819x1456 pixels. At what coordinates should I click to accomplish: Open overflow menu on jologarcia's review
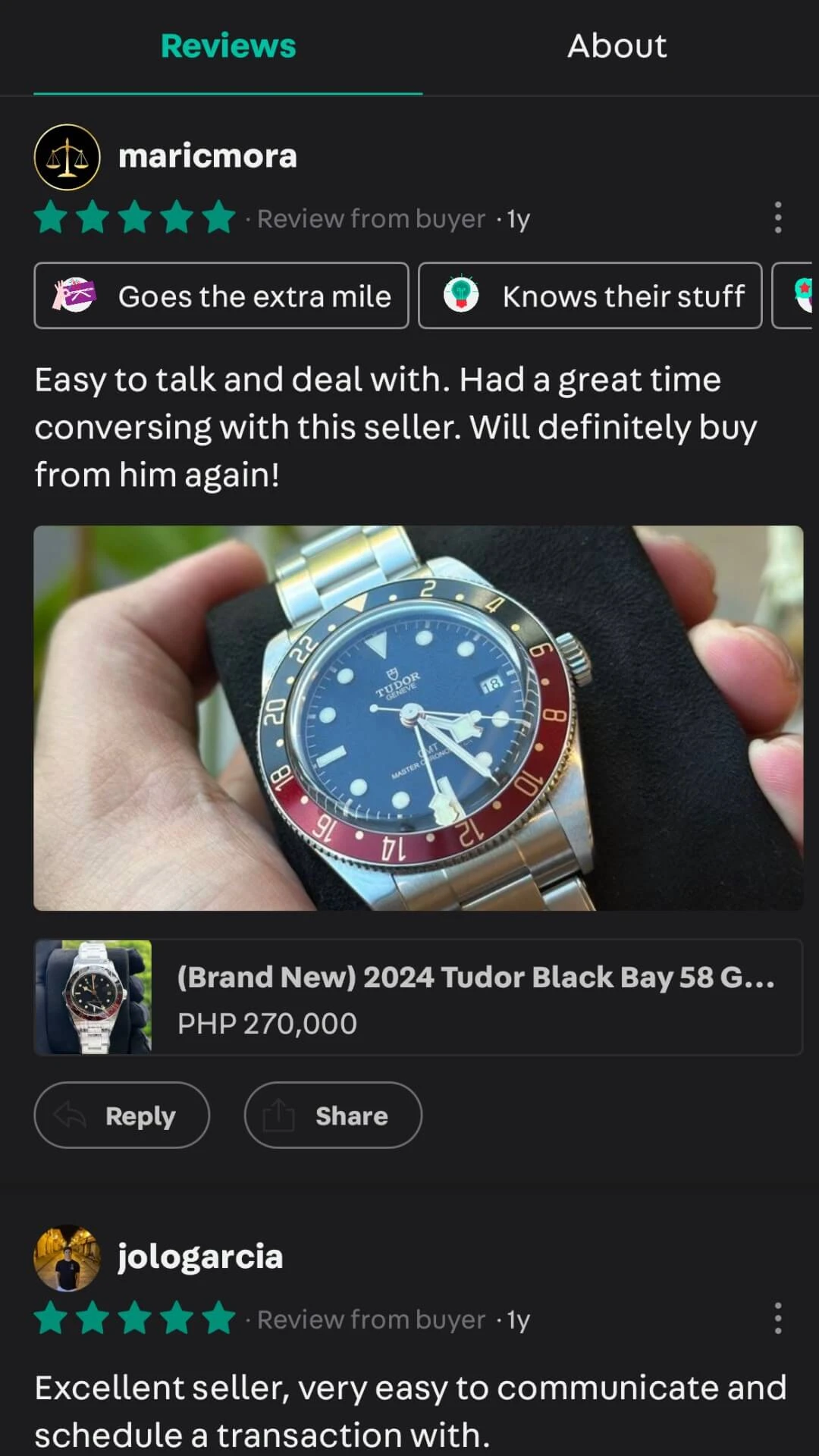[x=777, y=1319]
